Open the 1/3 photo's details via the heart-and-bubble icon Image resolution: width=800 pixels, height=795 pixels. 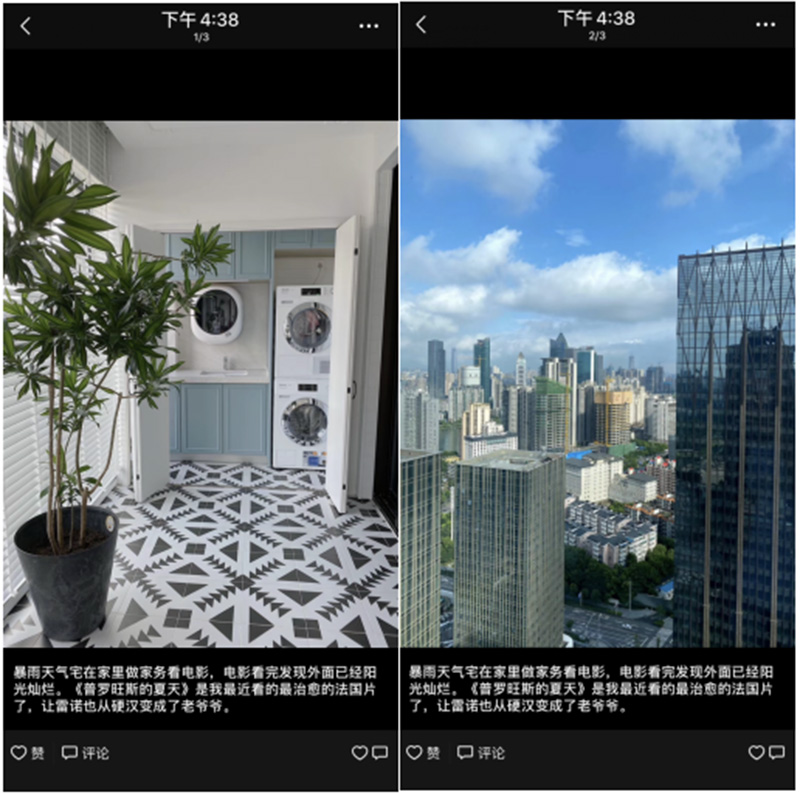(369, 753)
